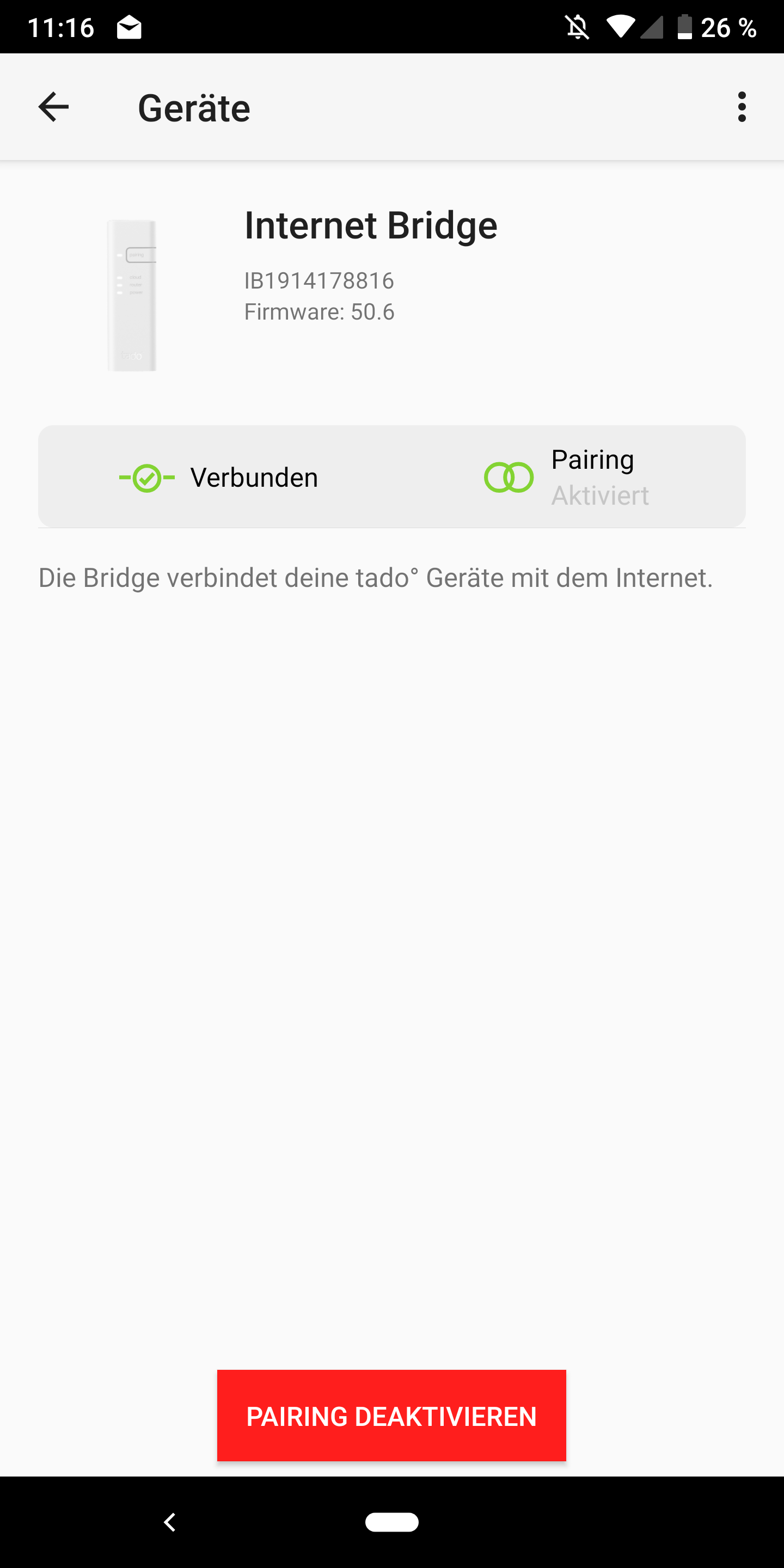
Task: Tap the system back button
Action: point(170,1522)
